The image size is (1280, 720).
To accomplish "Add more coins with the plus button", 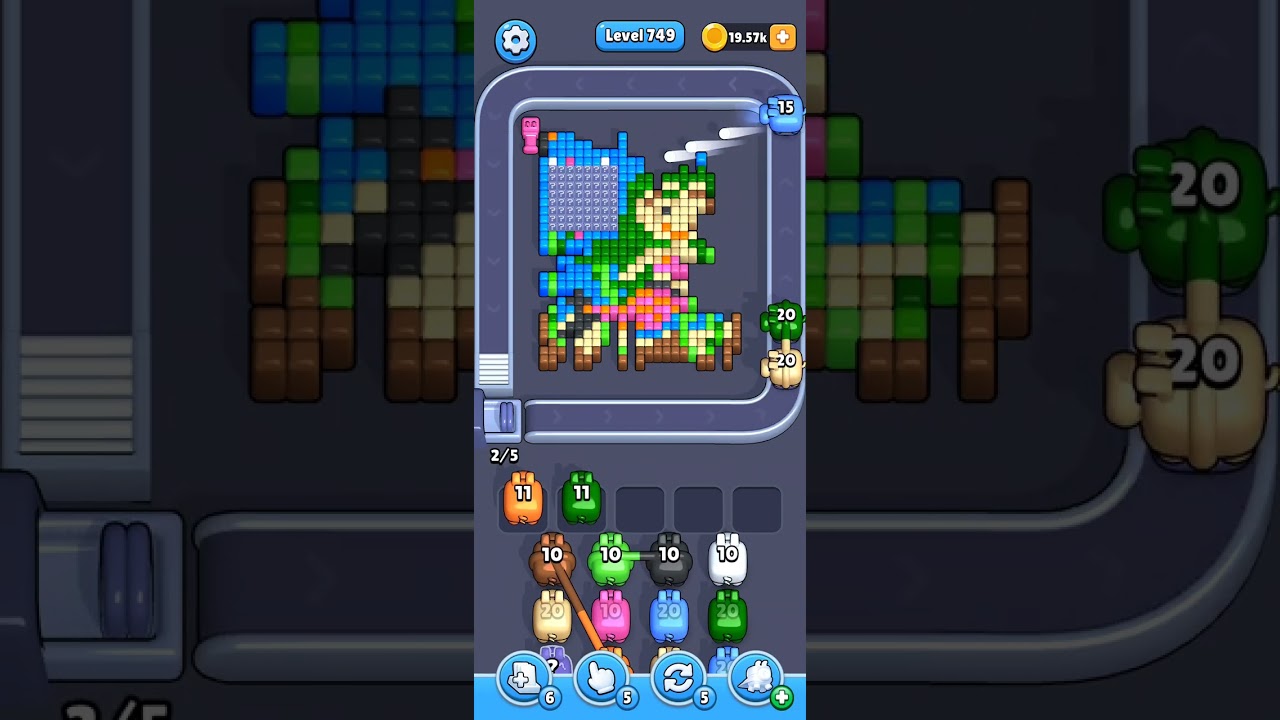I will point(783,37).
